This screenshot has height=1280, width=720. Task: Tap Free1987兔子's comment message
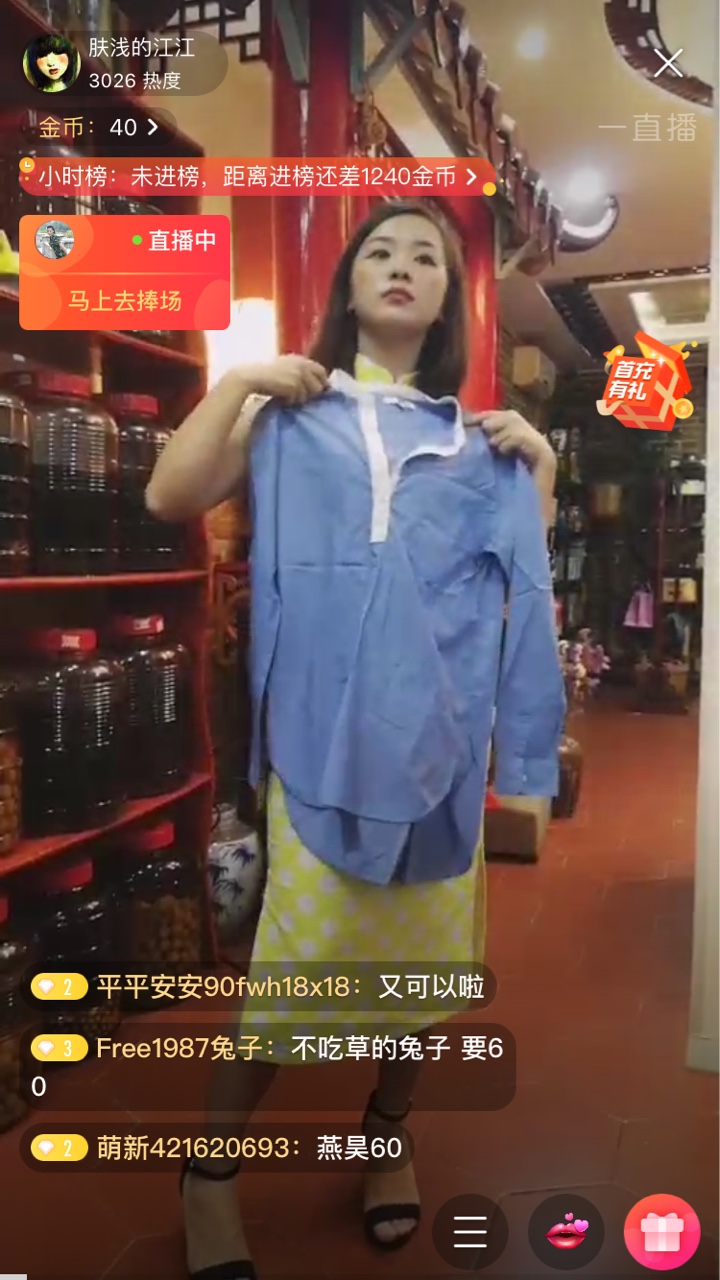tap(268, 1067)
